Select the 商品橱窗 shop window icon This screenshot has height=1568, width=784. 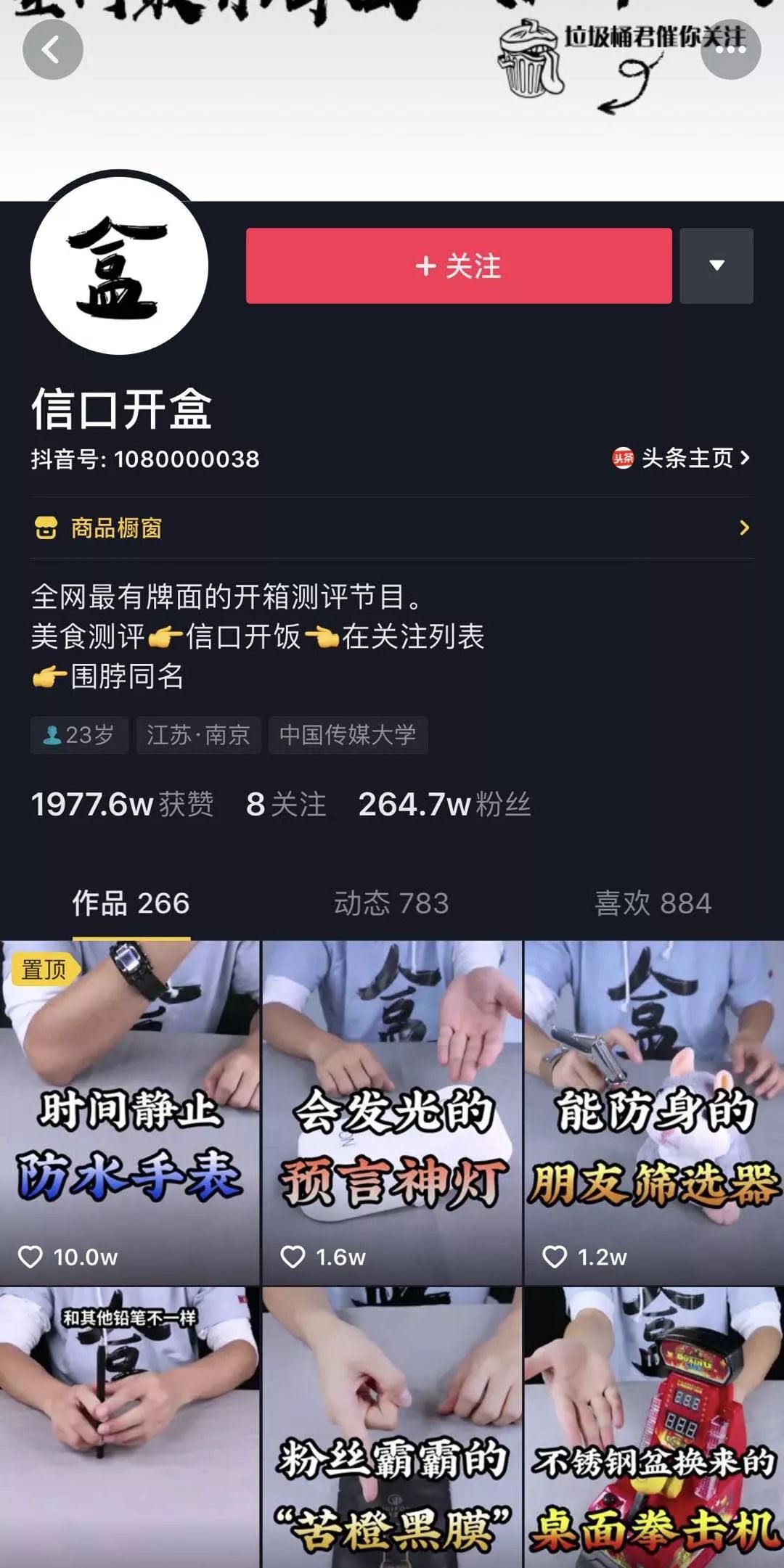click(x=46, y=529)
